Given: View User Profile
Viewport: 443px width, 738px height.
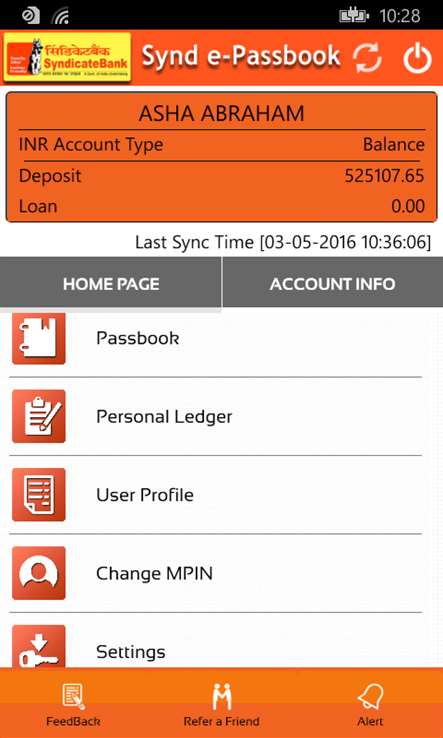Looking at the screenshot, I should 216,495.
